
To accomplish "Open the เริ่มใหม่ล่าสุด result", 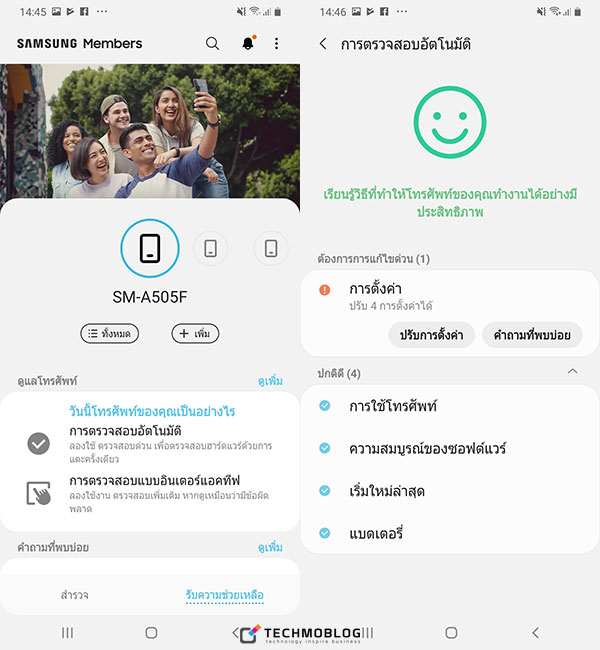I will (x=449, y=490).
